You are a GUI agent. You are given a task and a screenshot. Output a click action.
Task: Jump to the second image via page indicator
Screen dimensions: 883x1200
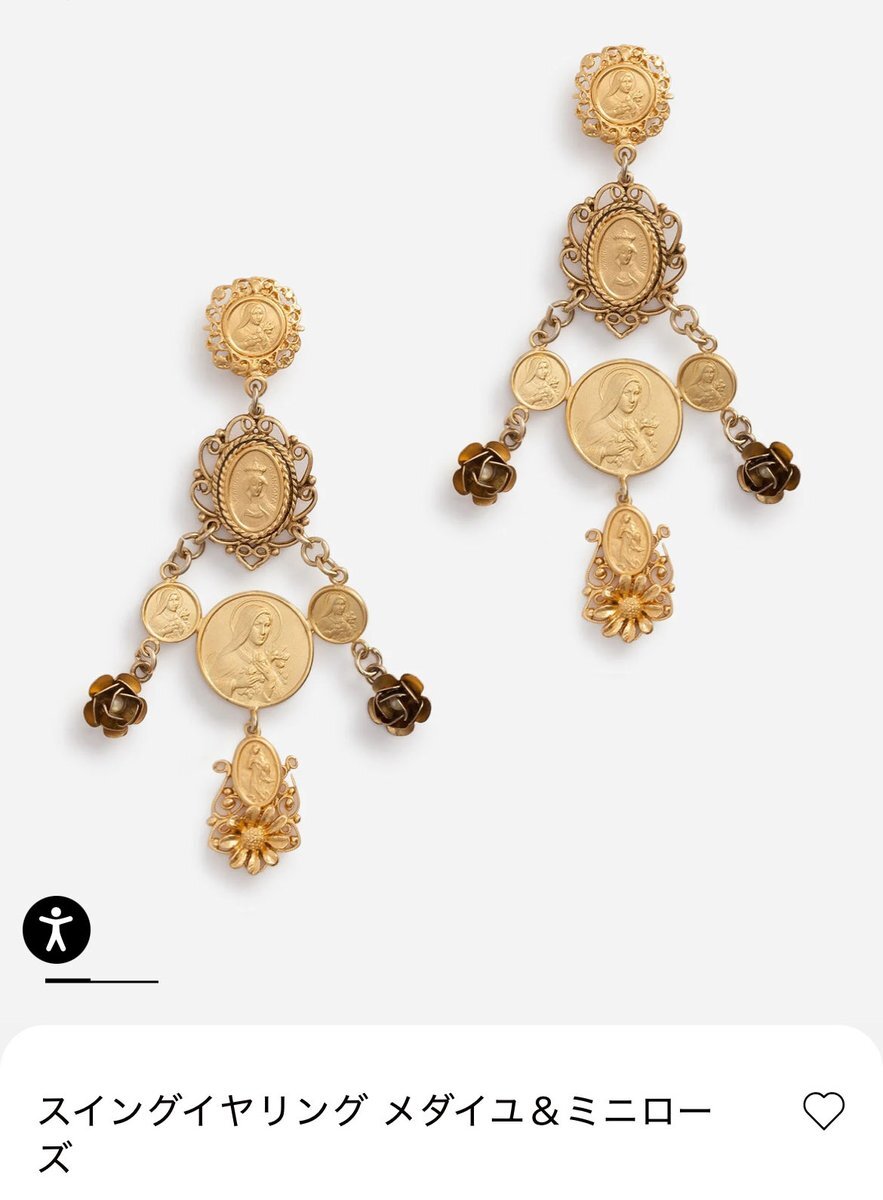coord(124,981)
